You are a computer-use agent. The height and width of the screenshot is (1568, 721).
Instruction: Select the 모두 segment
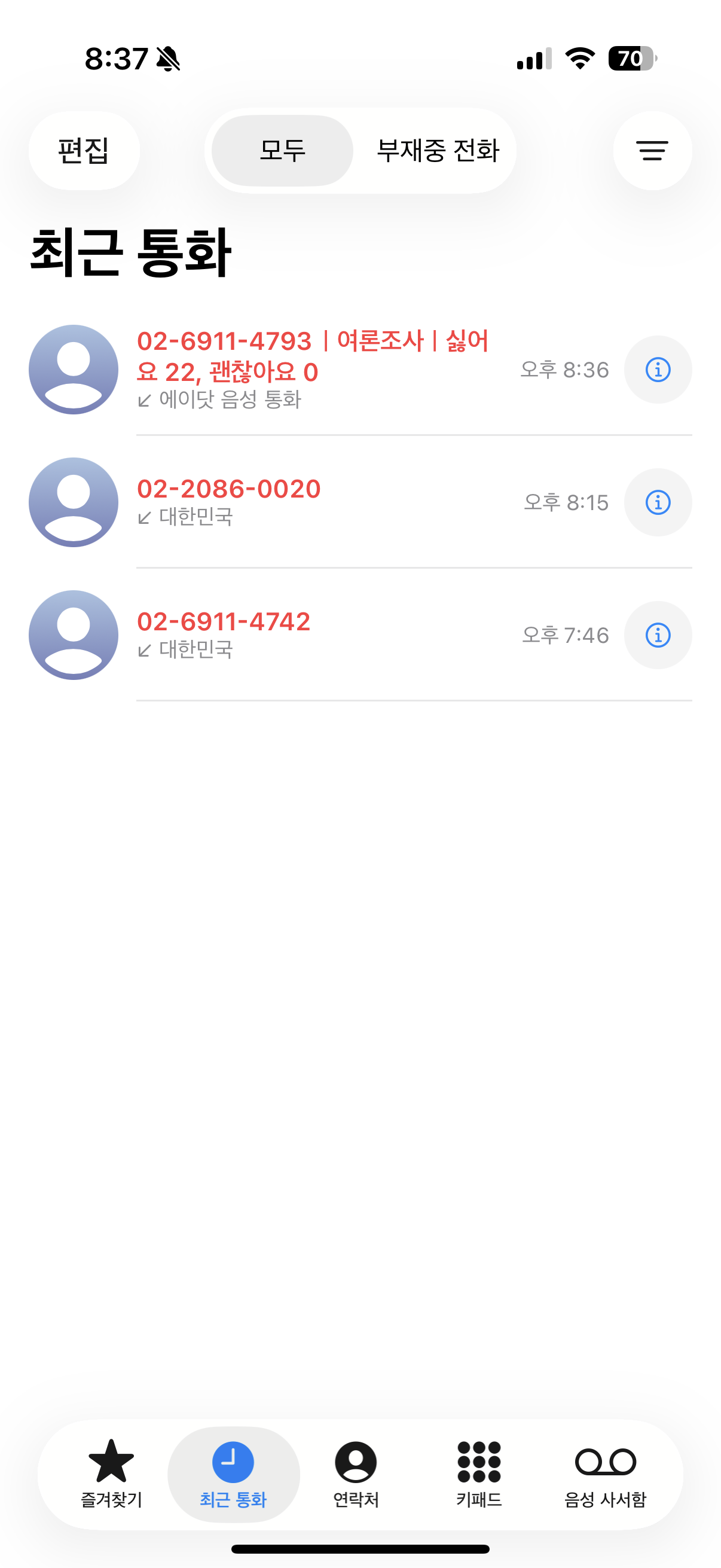click(x=282, y=151)
